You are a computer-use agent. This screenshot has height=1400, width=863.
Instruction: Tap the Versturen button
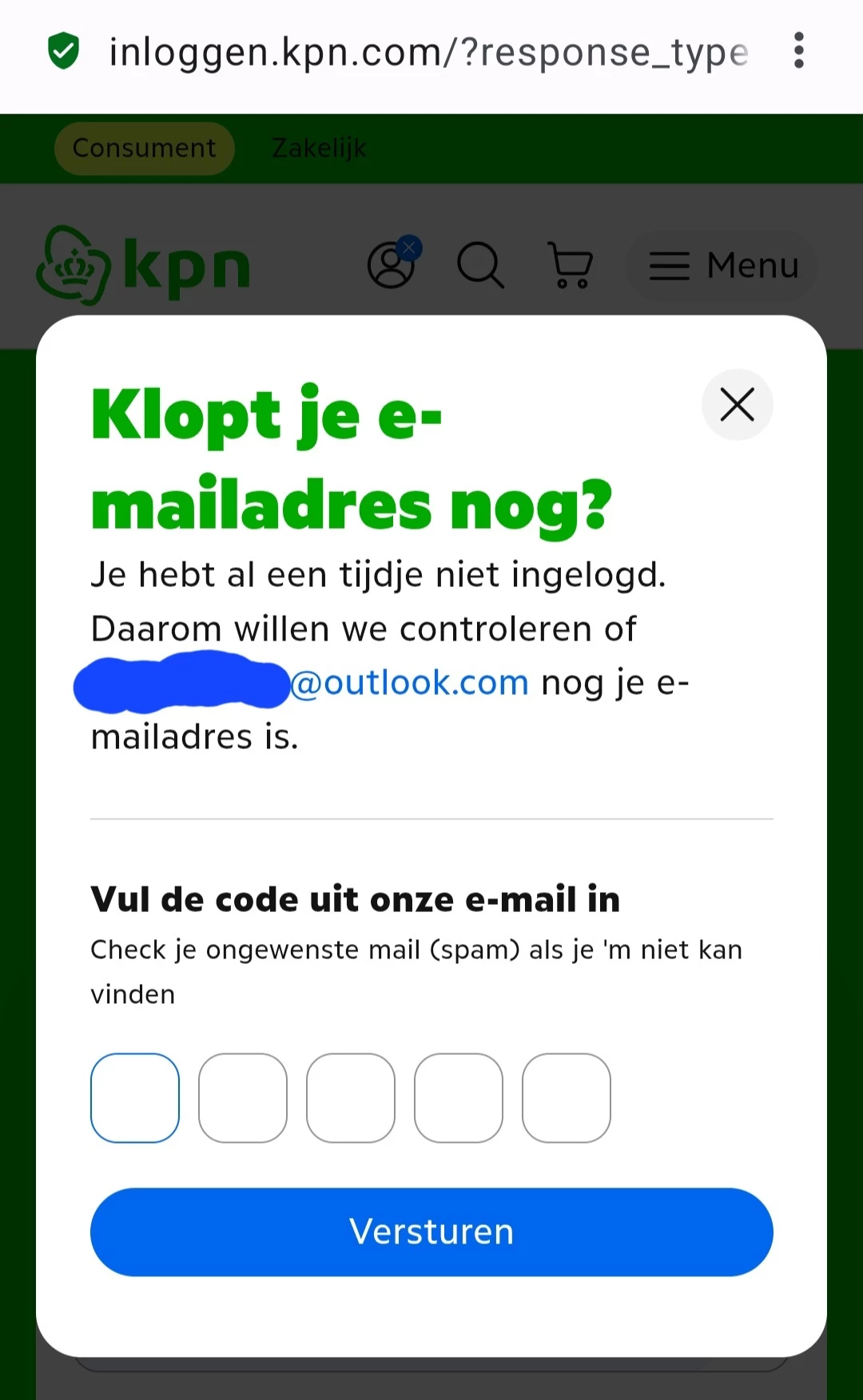coord(431,1231)
